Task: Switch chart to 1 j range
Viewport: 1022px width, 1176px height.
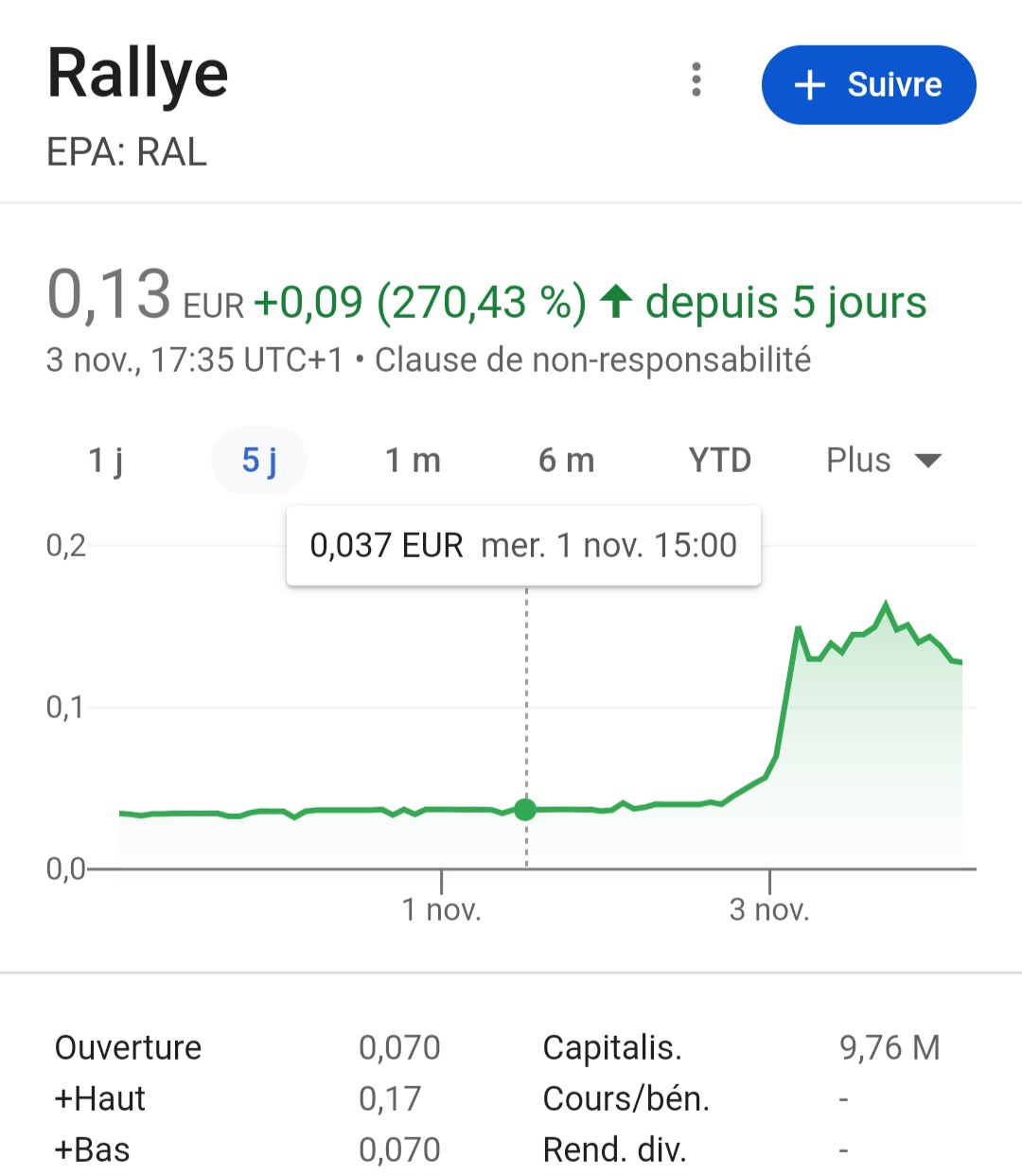Action: 105,461
